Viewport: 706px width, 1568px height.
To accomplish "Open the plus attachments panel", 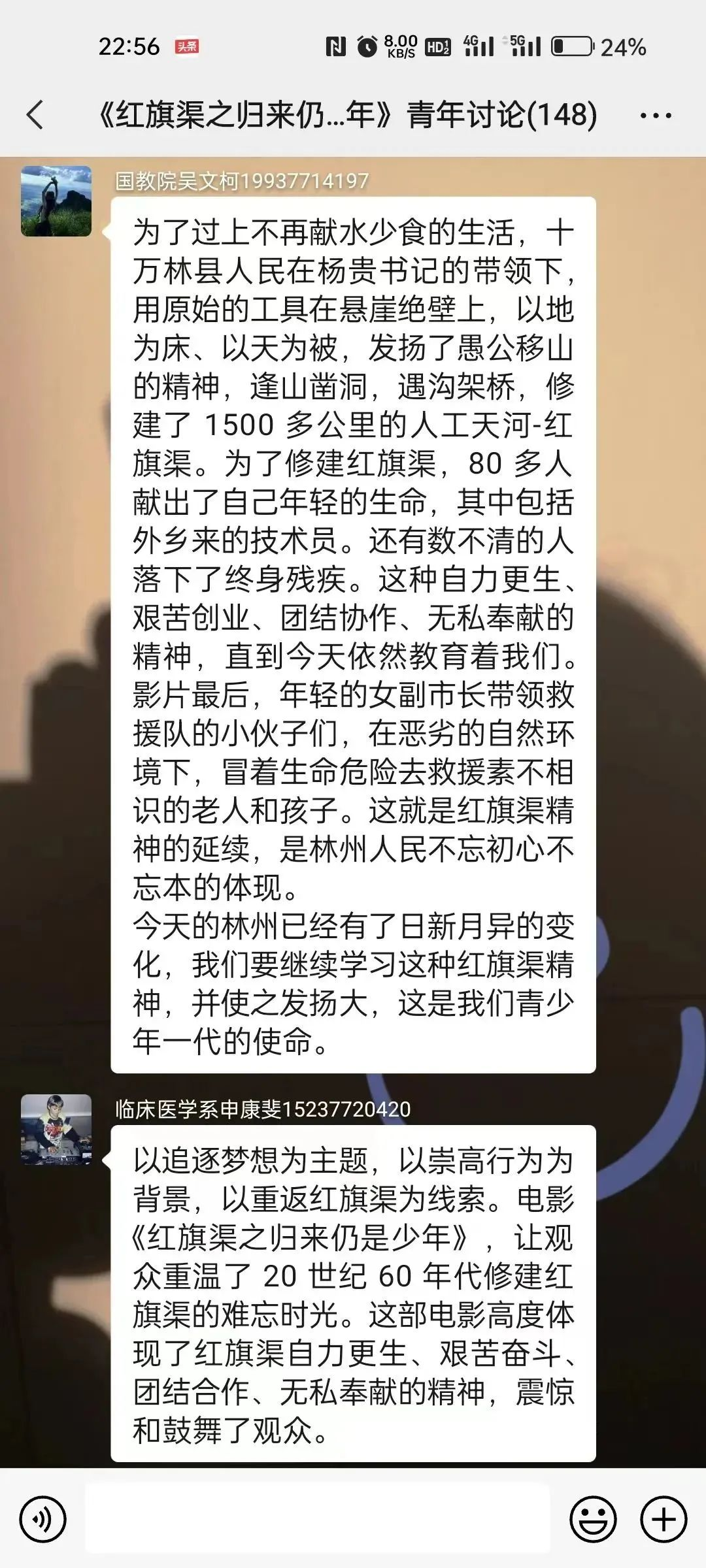I will coord(663,1520).
